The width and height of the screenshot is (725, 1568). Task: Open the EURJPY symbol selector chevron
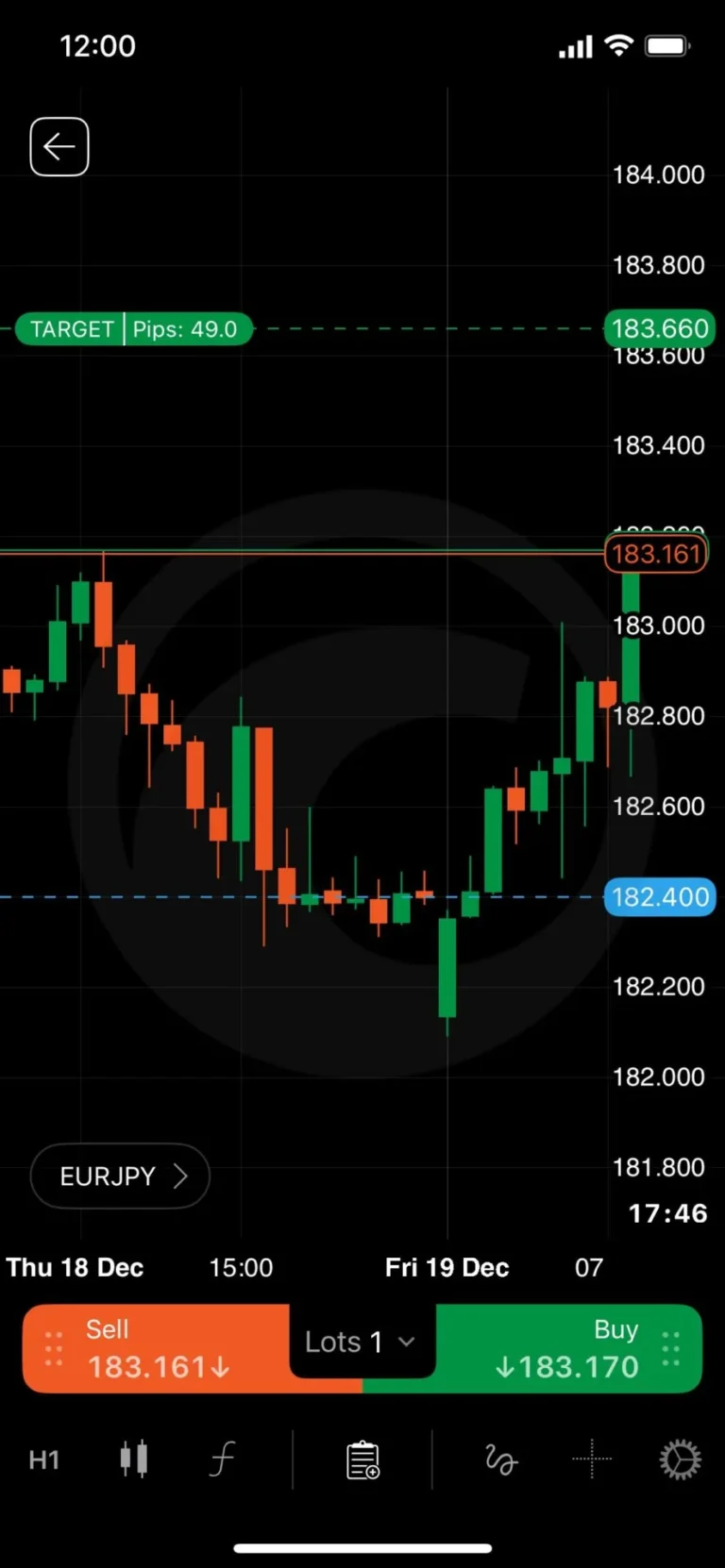pyautogui.click(x=179, y=1176)
